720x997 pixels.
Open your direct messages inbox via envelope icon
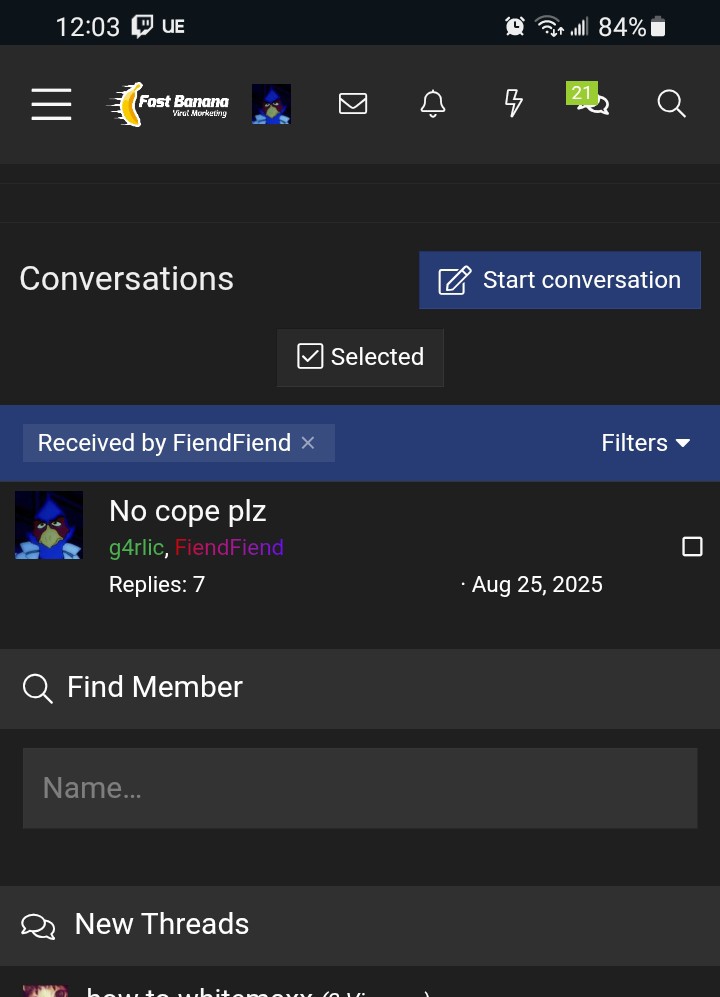[352, 104]
